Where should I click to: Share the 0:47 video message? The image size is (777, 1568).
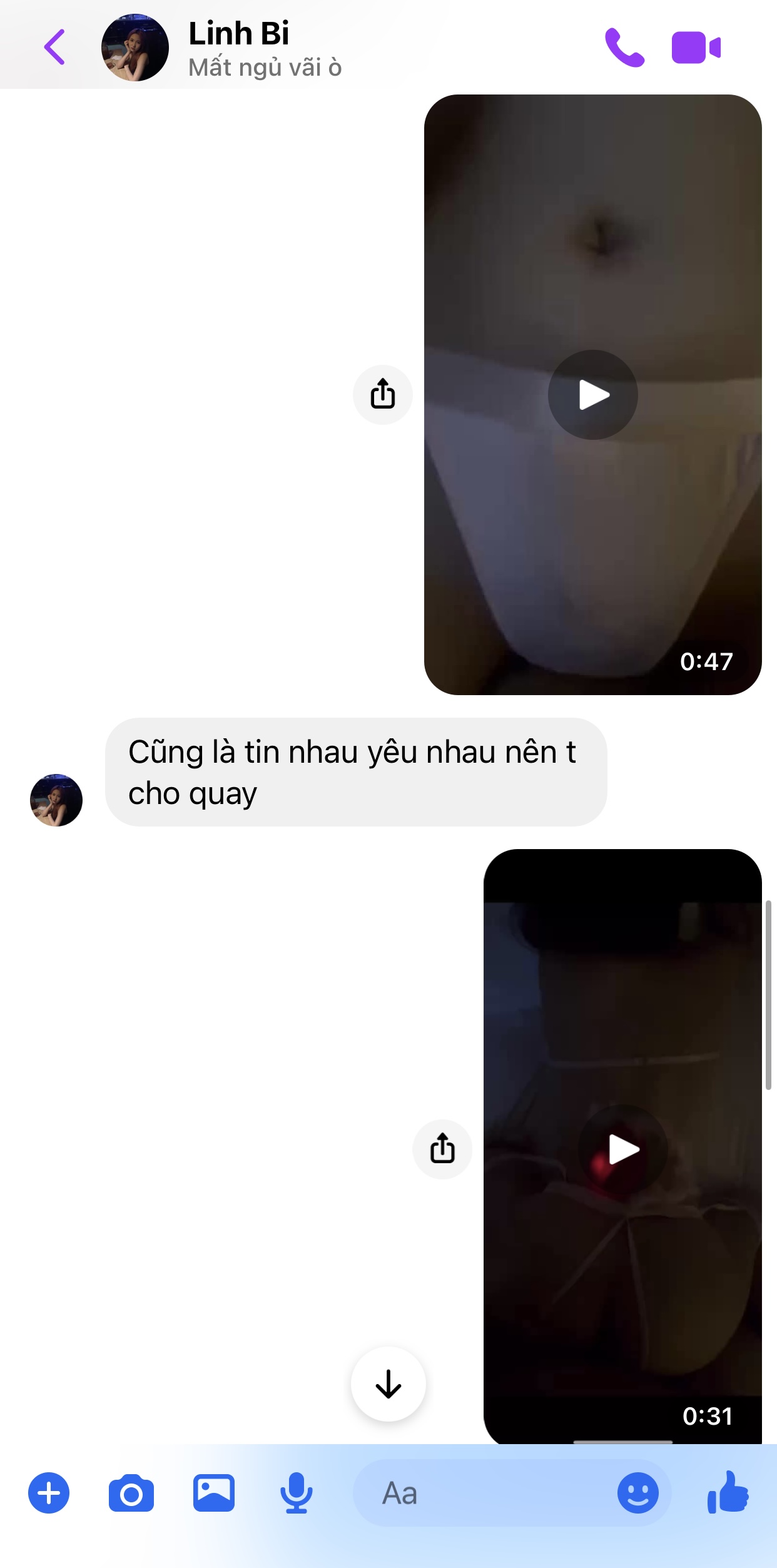click(383, 394)
